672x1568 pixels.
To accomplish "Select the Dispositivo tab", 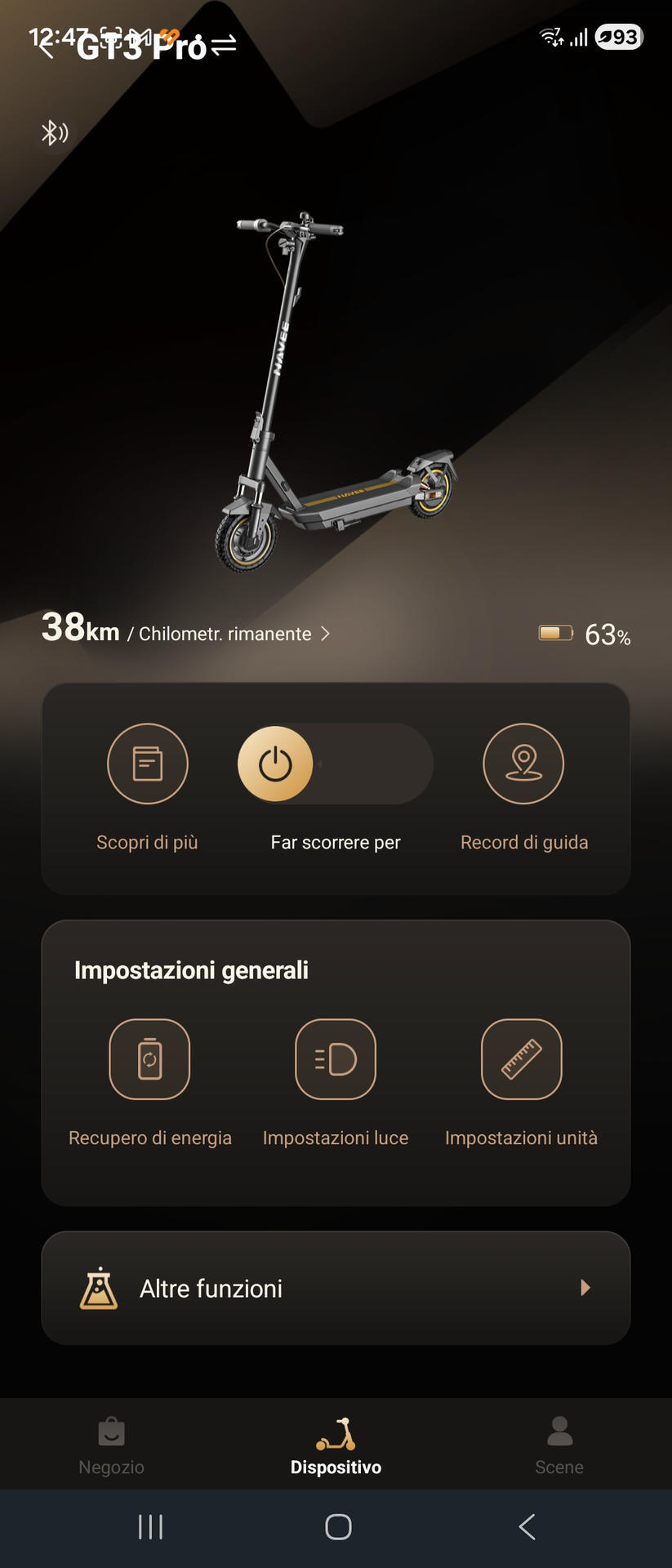I will pos(336,1445).
